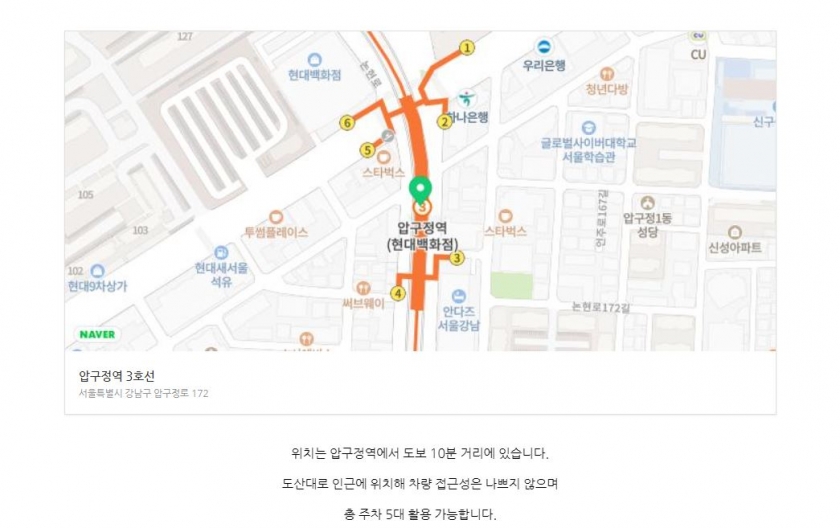Open the 압구정역 3호선 place link
Image resolution: width=840 pixels, height=528 pixels.
coord(117,376)
